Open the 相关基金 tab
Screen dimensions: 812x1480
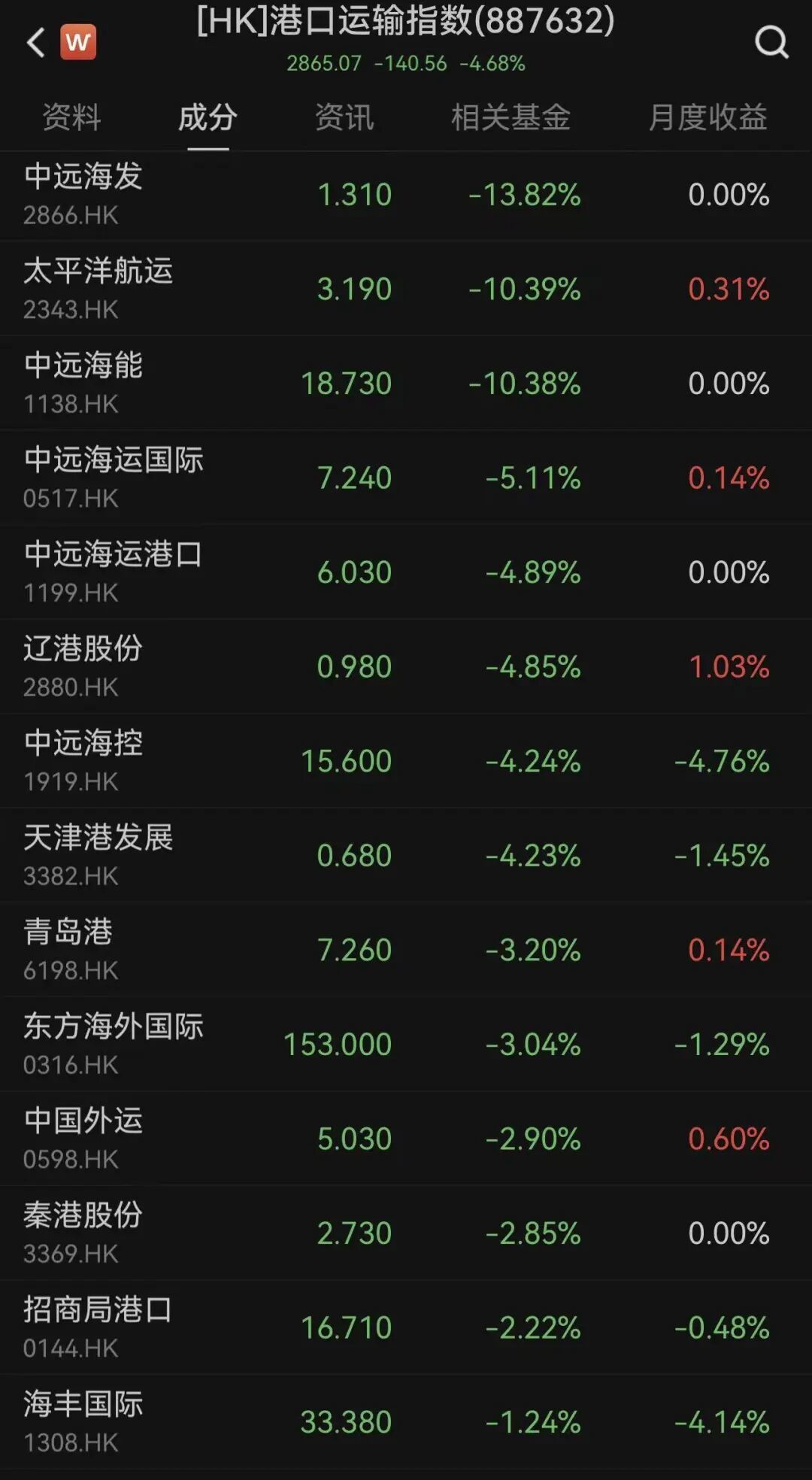point(511,117)
